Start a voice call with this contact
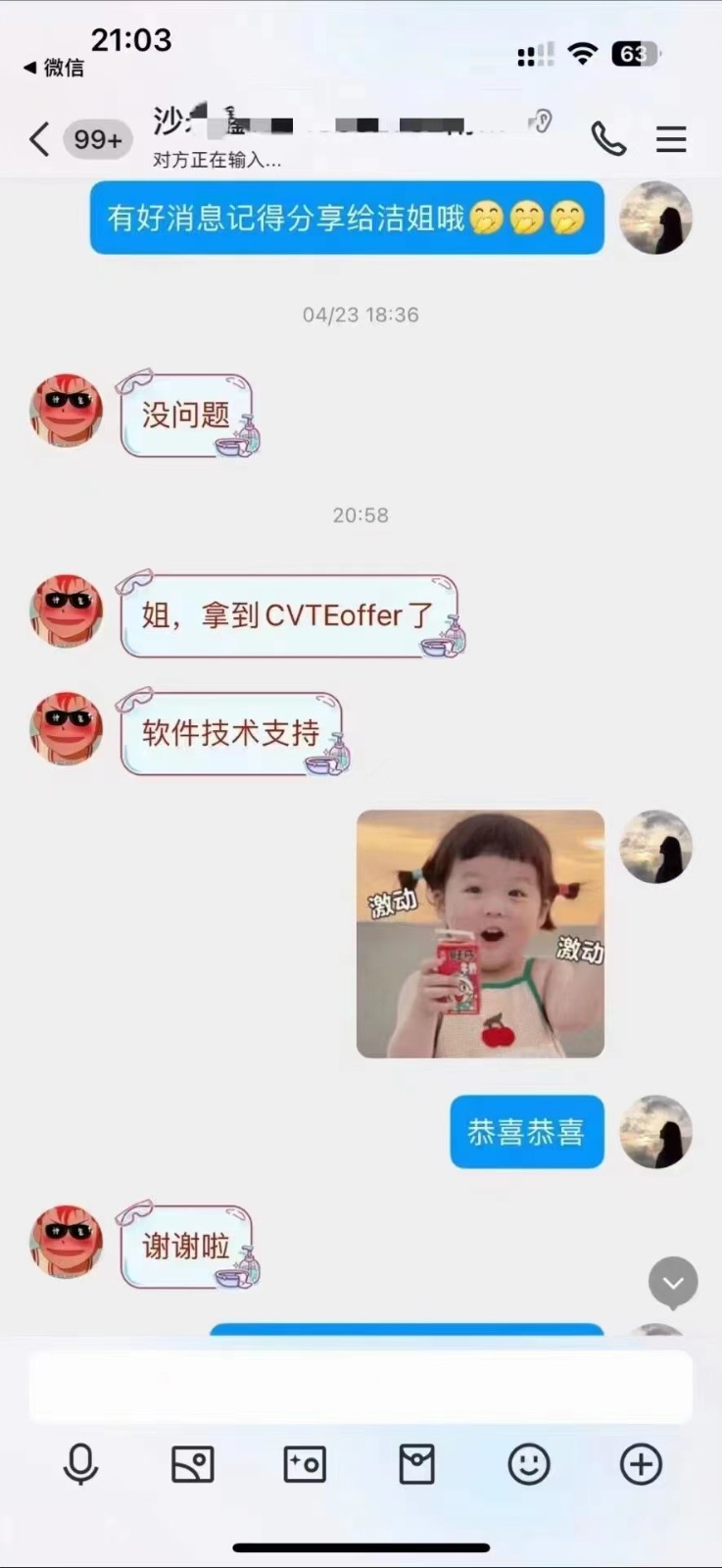722x1568 pixels. pyautogui.click(x=608, y=139)
